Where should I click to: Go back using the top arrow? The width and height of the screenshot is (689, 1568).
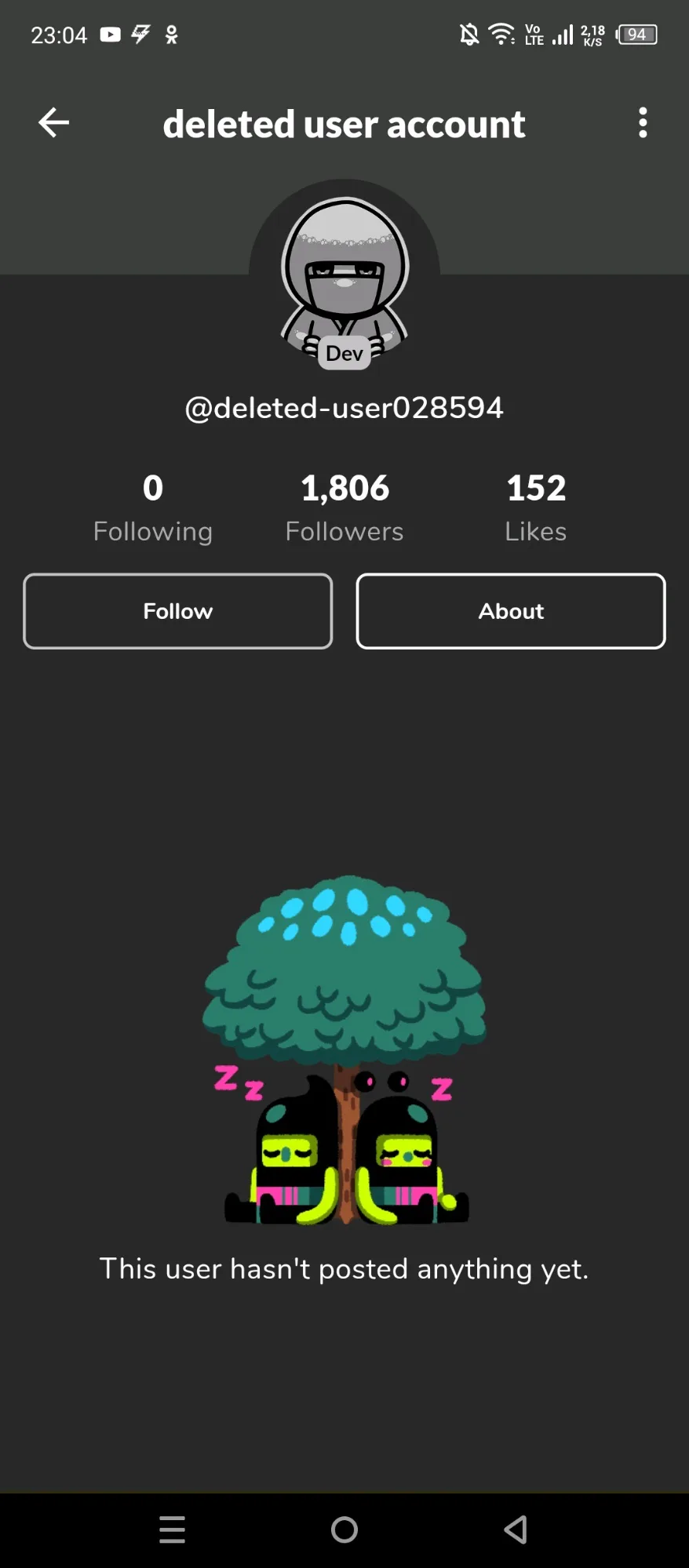tap(53, 123)
